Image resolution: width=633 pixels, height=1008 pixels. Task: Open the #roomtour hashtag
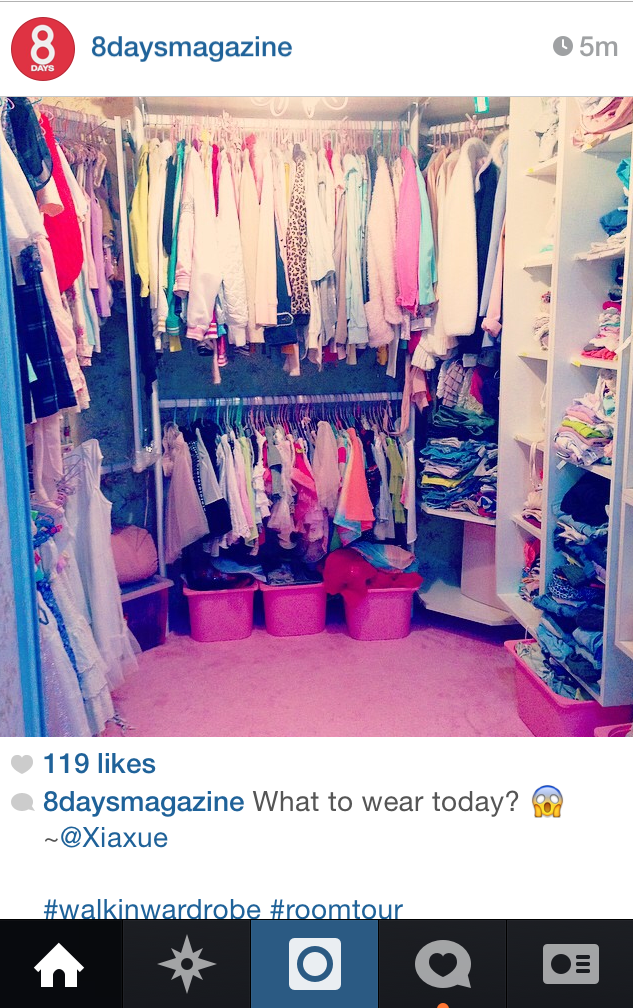pos(337,909)
